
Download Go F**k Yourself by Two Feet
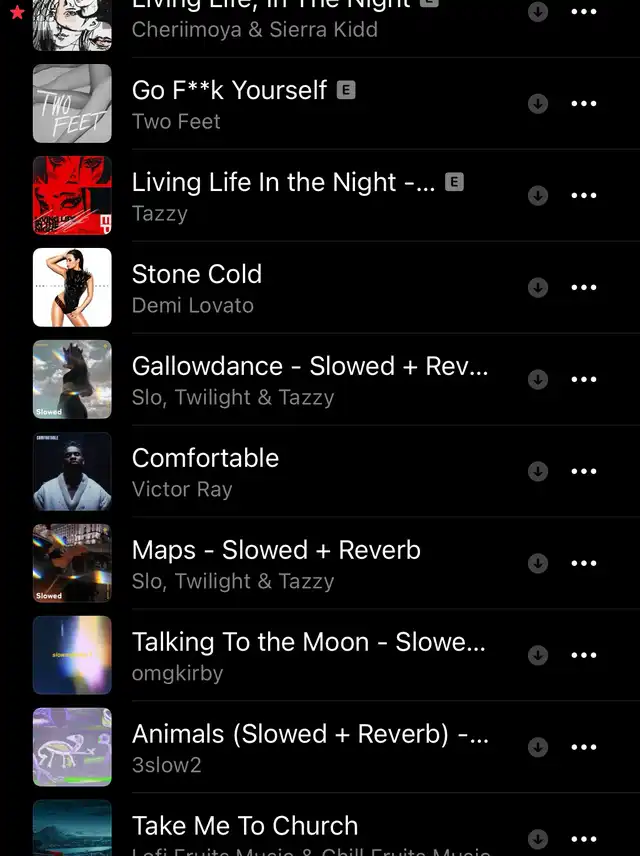pos(538,104)
